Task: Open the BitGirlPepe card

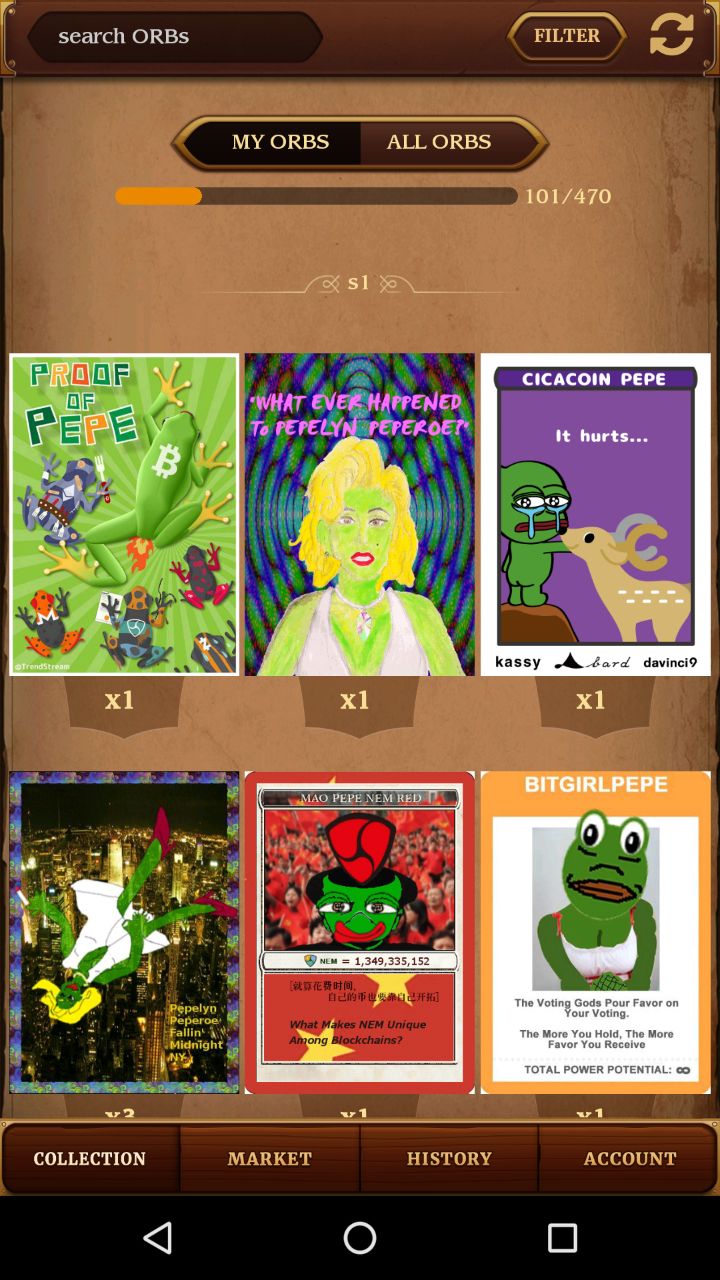Action: 596,932
